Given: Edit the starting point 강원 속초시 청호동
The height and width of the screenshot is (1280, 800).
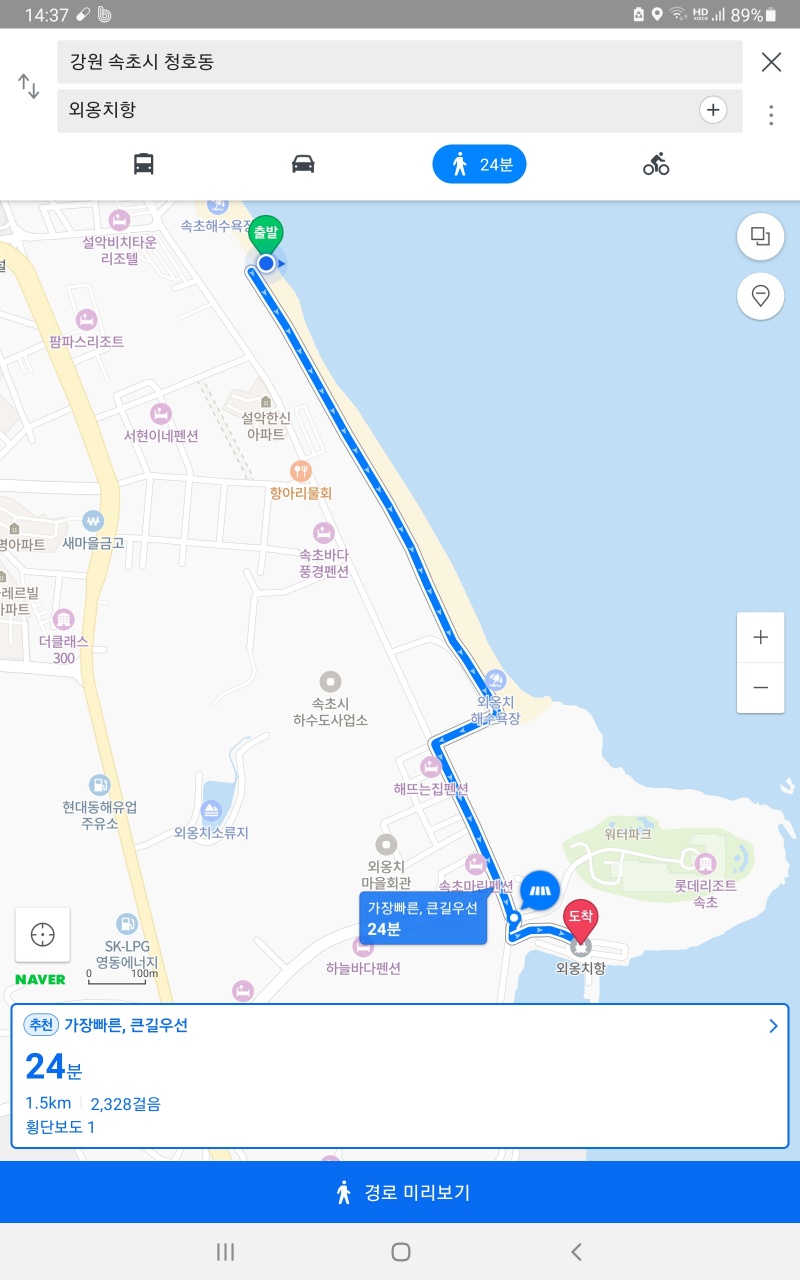Looking at the screenshot, I should [x=400, y=62].
